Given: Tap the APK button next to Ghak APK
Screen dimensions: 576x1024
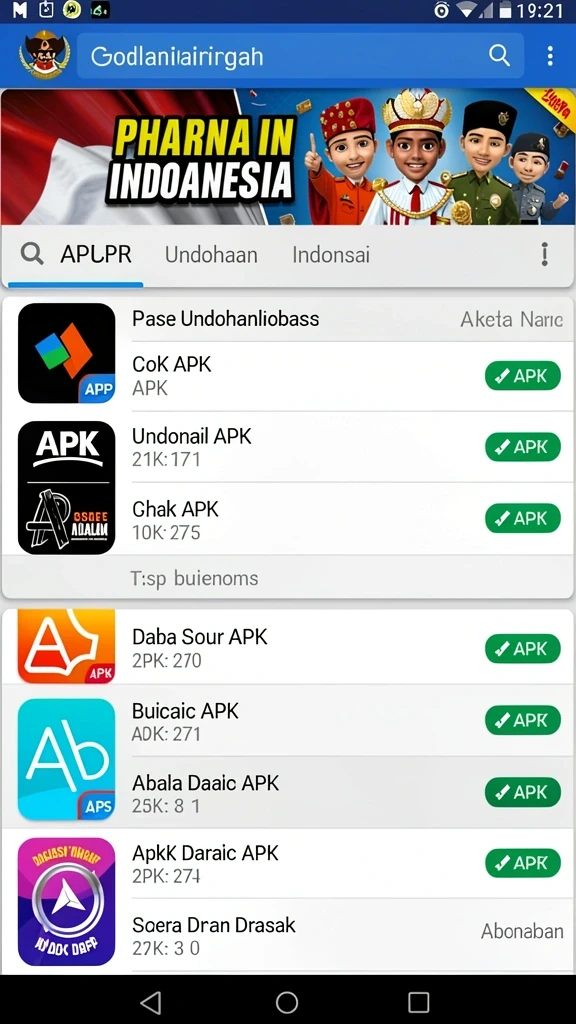Looking at the screenshot, I should pyautogui.click(x=522, y=518).
